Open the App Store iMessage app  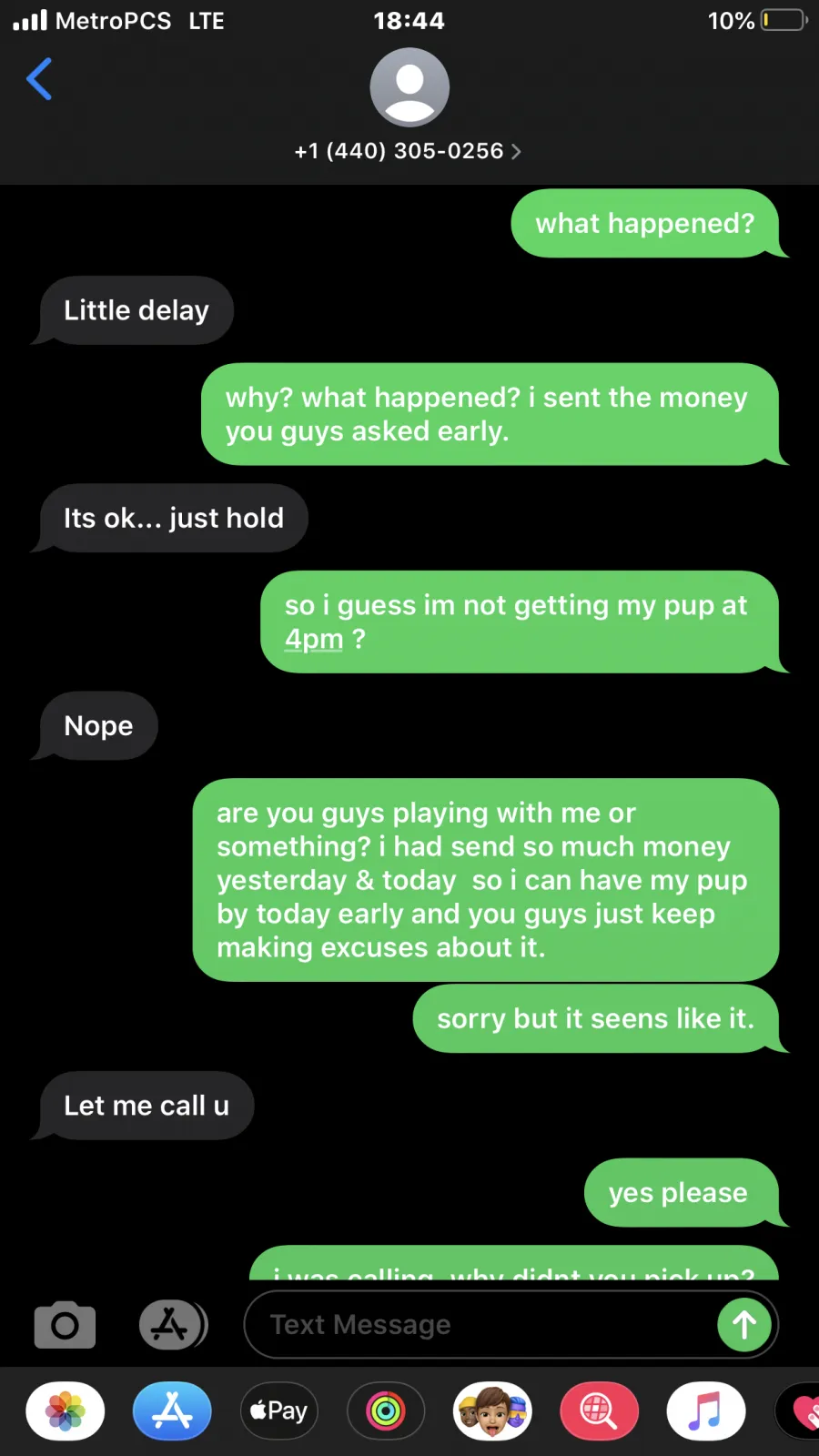pos(172,1411)
